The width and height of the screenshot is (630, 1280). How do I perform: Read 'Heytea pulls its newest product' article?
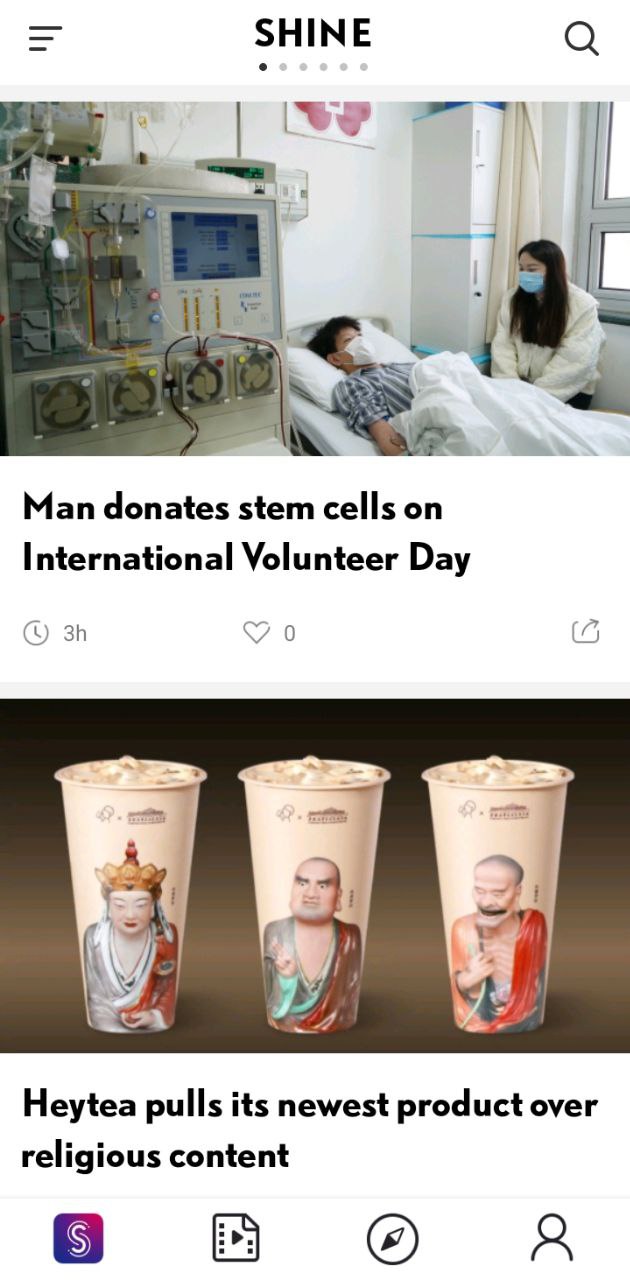click(x=310, y=1129)
